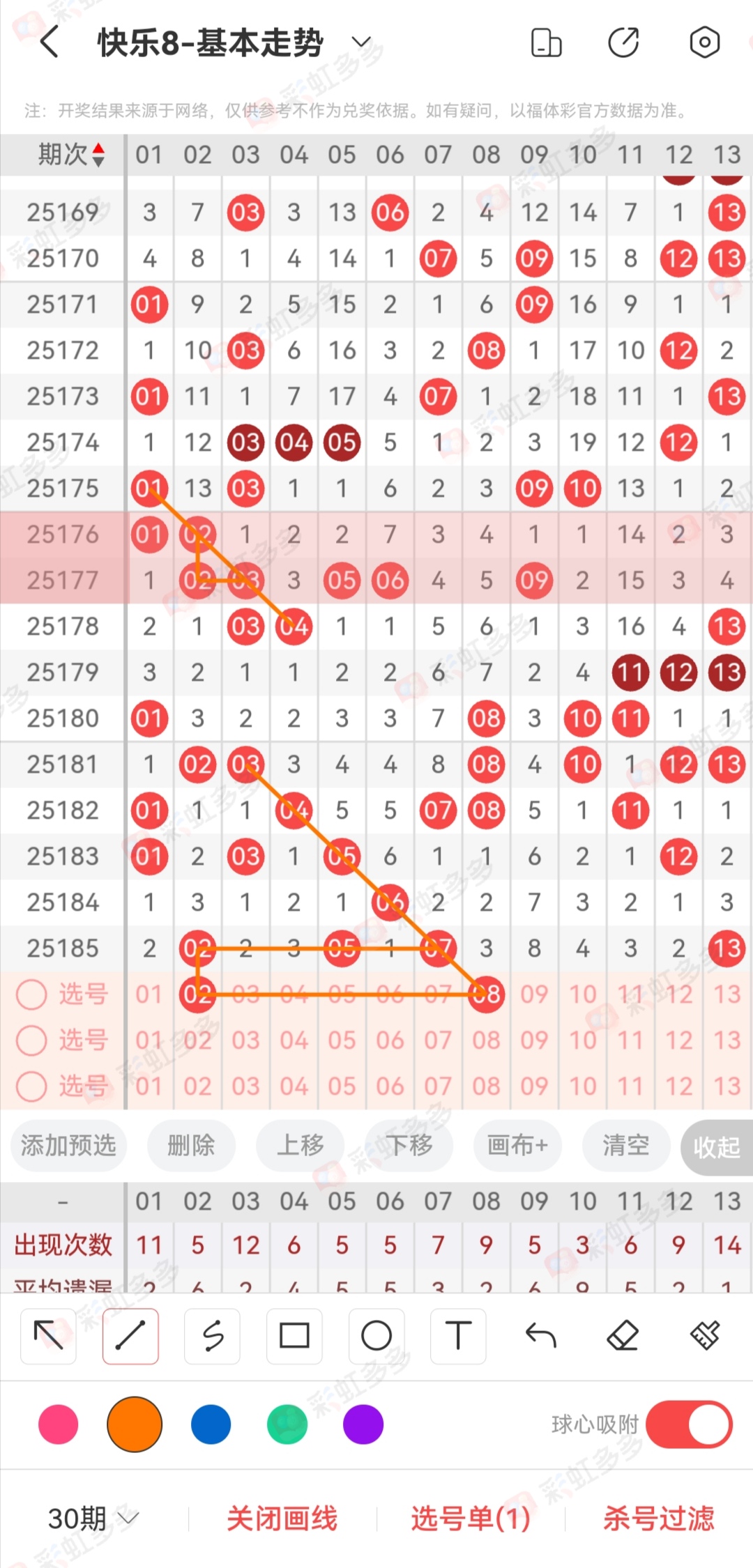
Task: Undo the last drawing action
Action: click(x=540, y=1336)
